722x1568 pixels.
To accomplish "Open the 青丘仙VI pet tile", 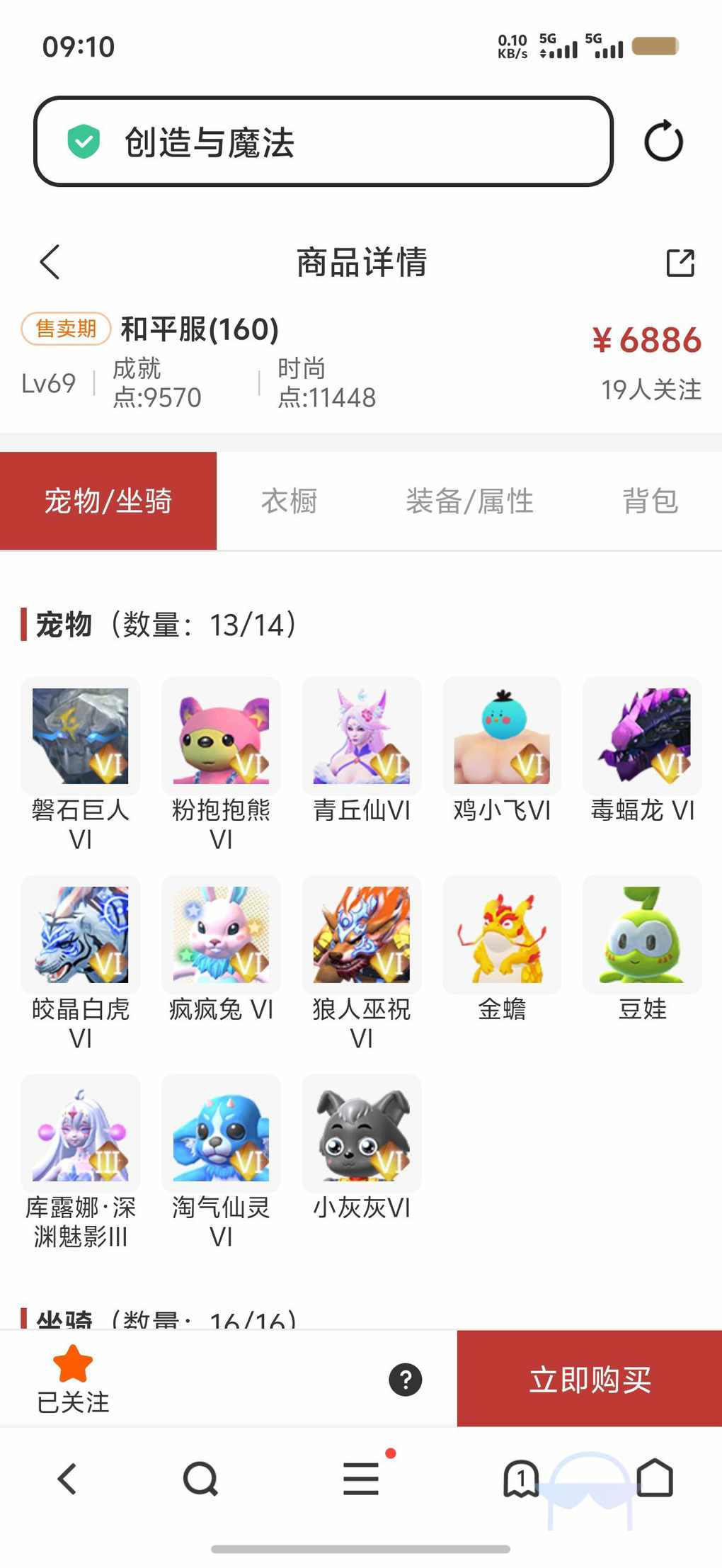I will (362, 737).
